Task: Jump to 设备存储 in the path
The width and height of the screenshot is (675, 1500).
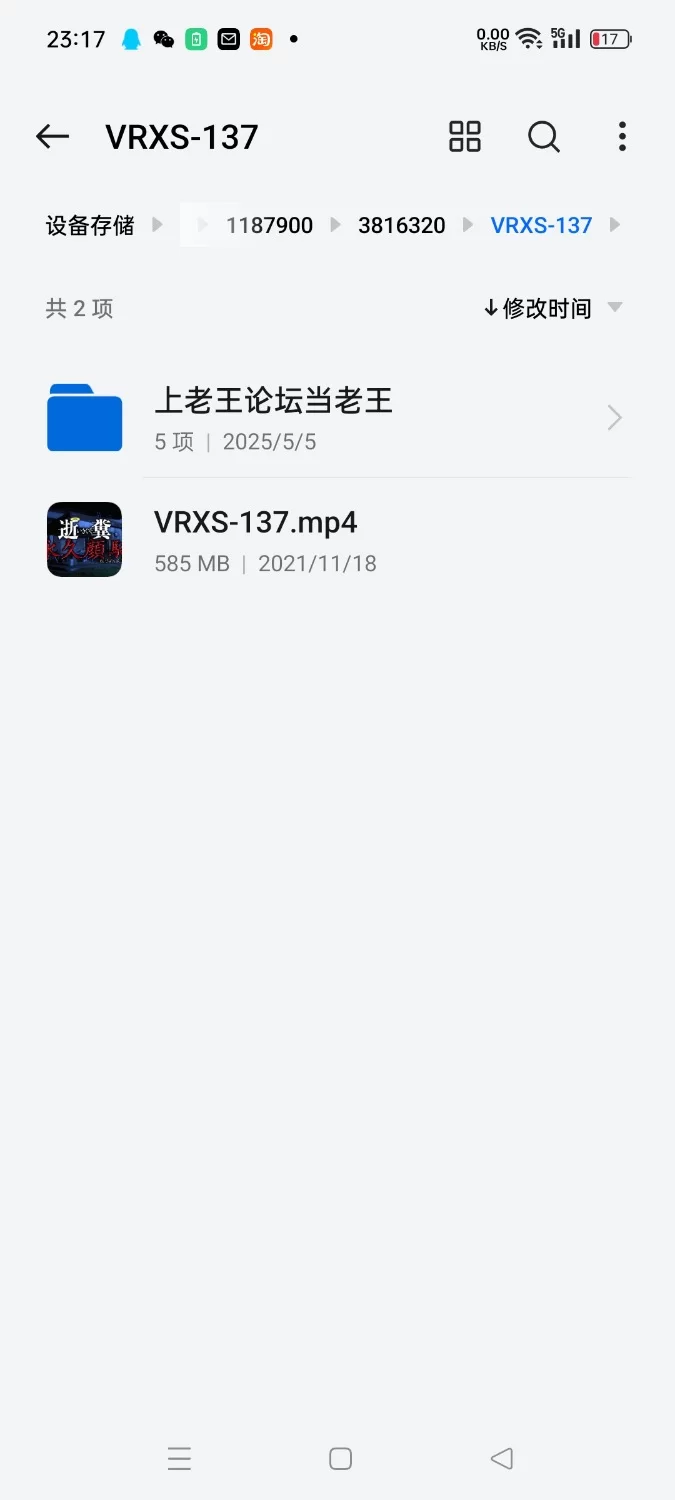Action: (90, 225)
